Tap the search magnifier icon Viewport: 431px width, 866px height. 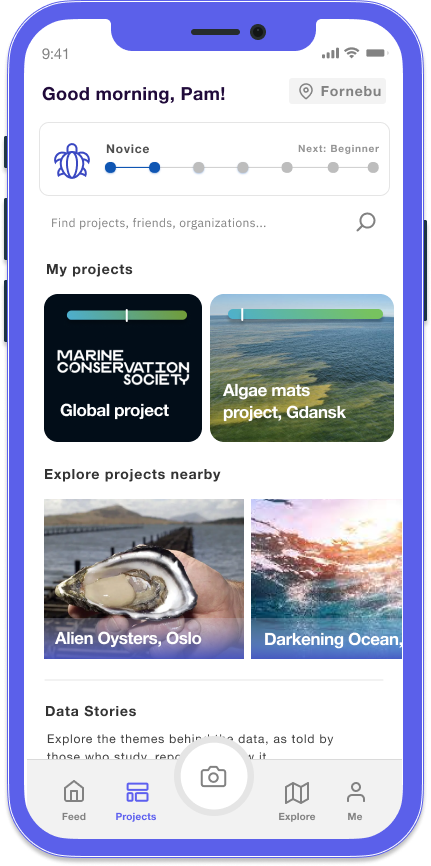pos(366,222)
